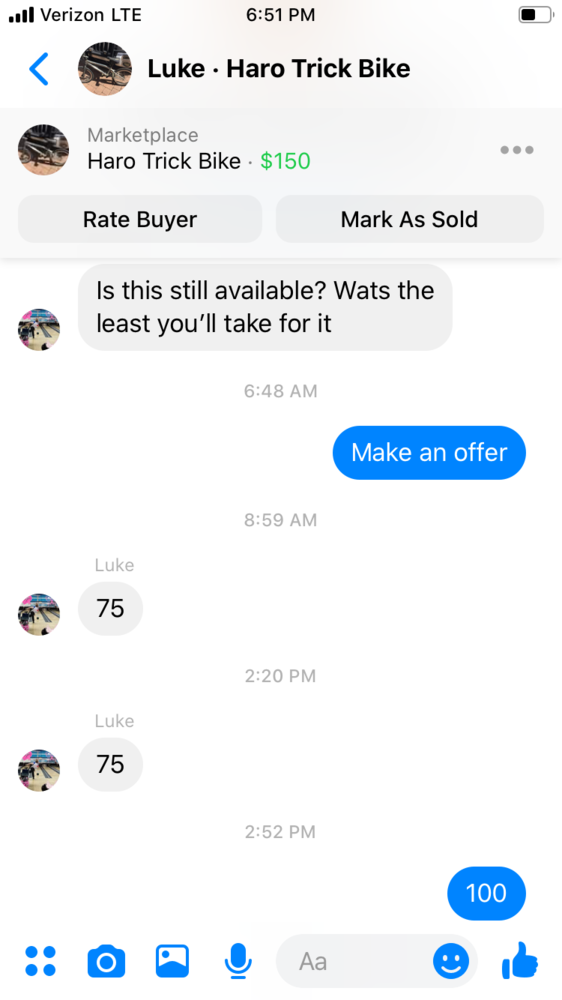
Task: Focus the Aa message text field
Action: [x=354, y=961]
